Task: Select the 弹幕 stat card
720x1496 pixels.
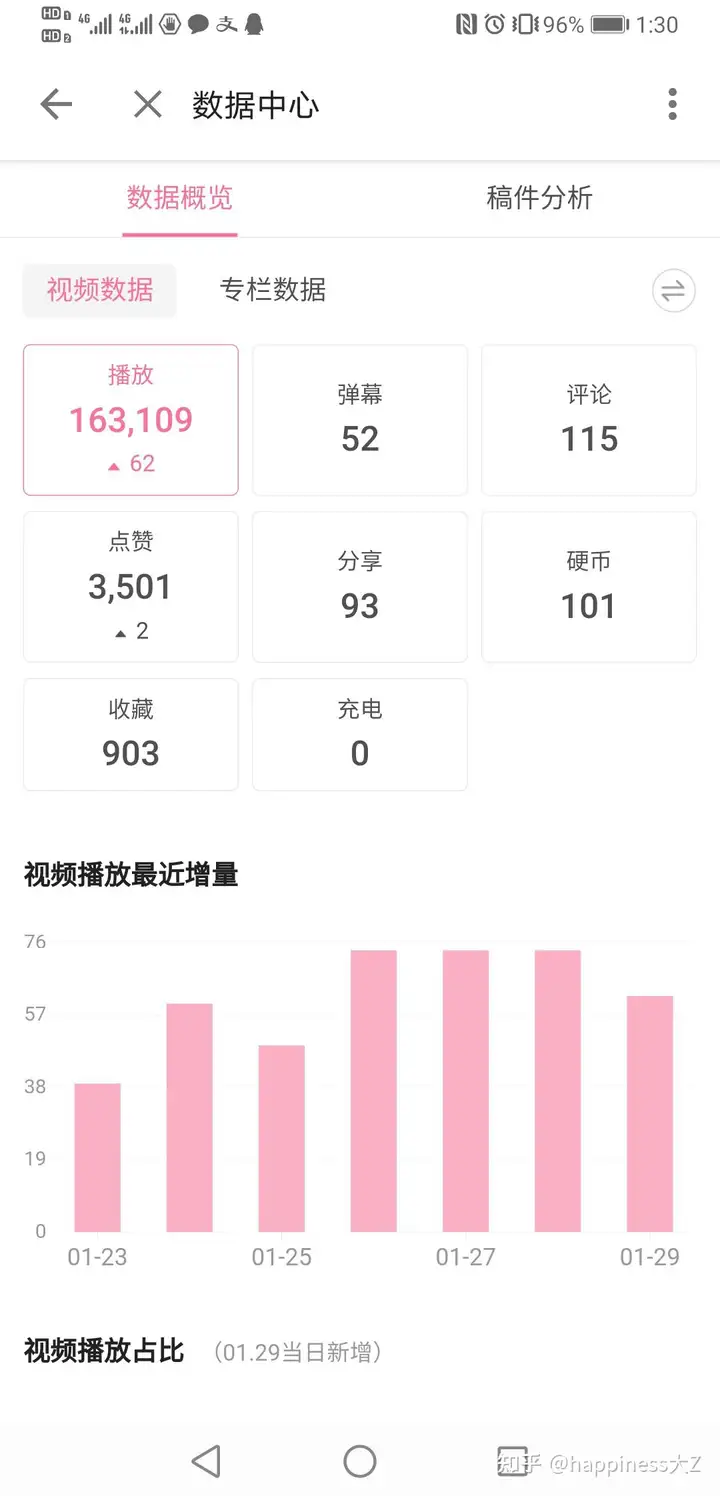Action: coord(360,420)
